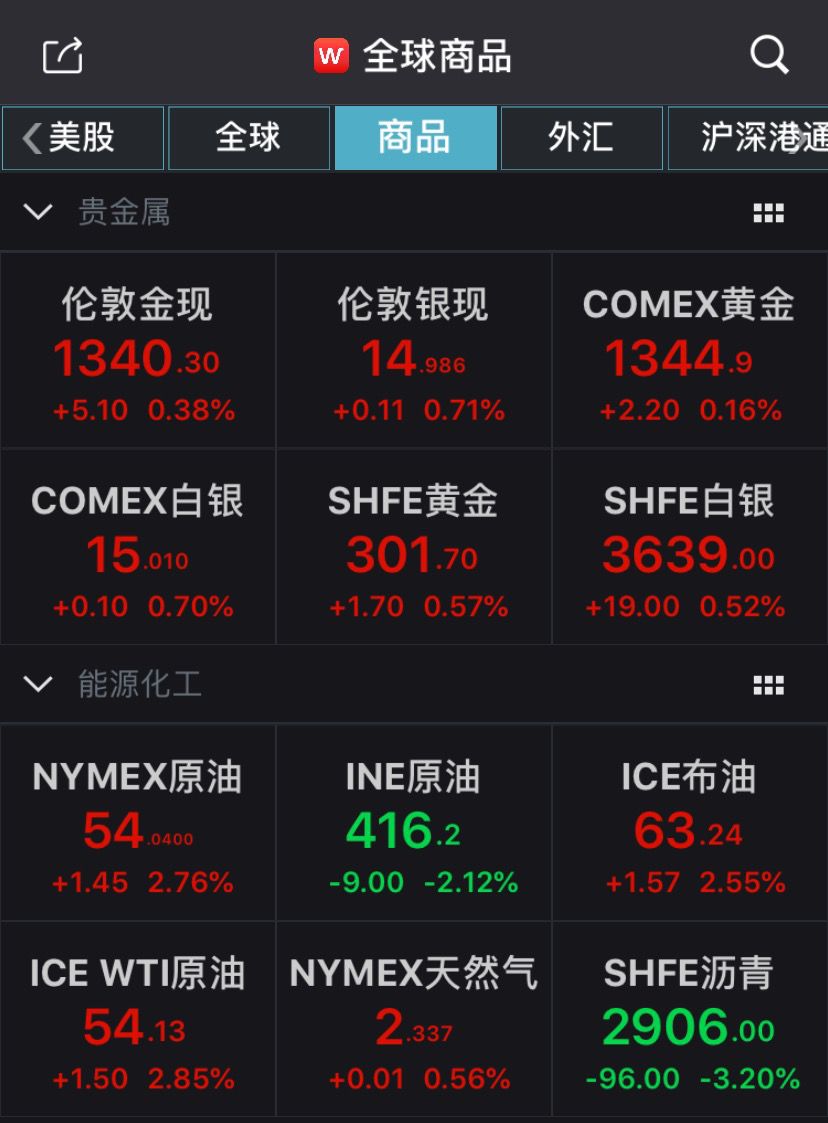Image resolution: width=828 pixels, height=1123 pixels.
Task: Click the grid view toggle for precious metals section
Action: coord(768,212)
